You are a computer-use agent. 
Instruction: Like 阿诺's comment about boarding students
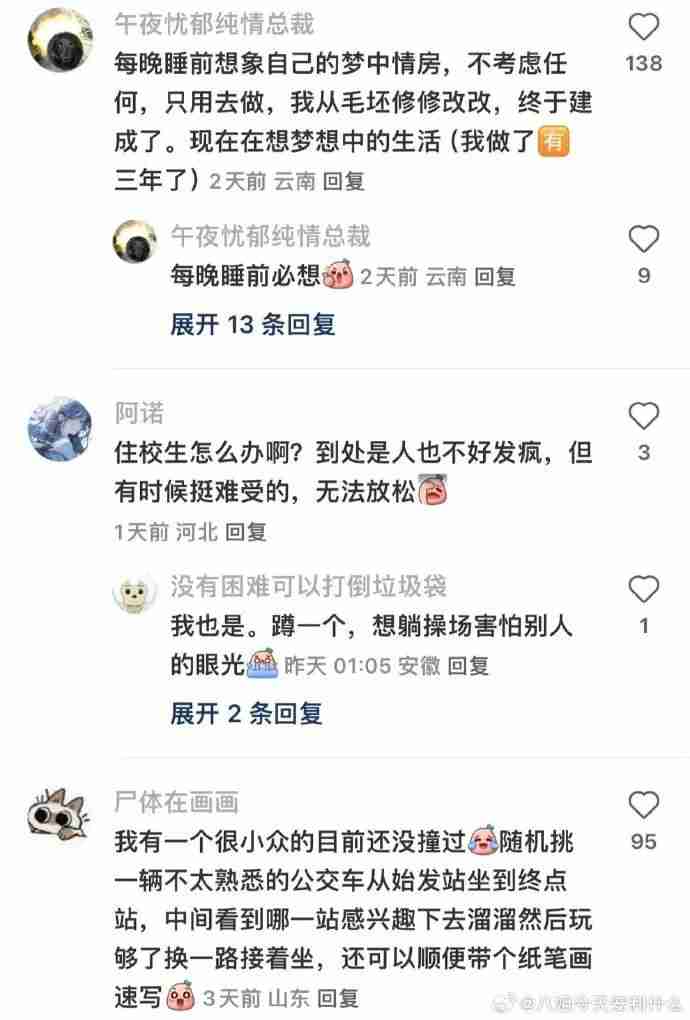coord(644,417)
